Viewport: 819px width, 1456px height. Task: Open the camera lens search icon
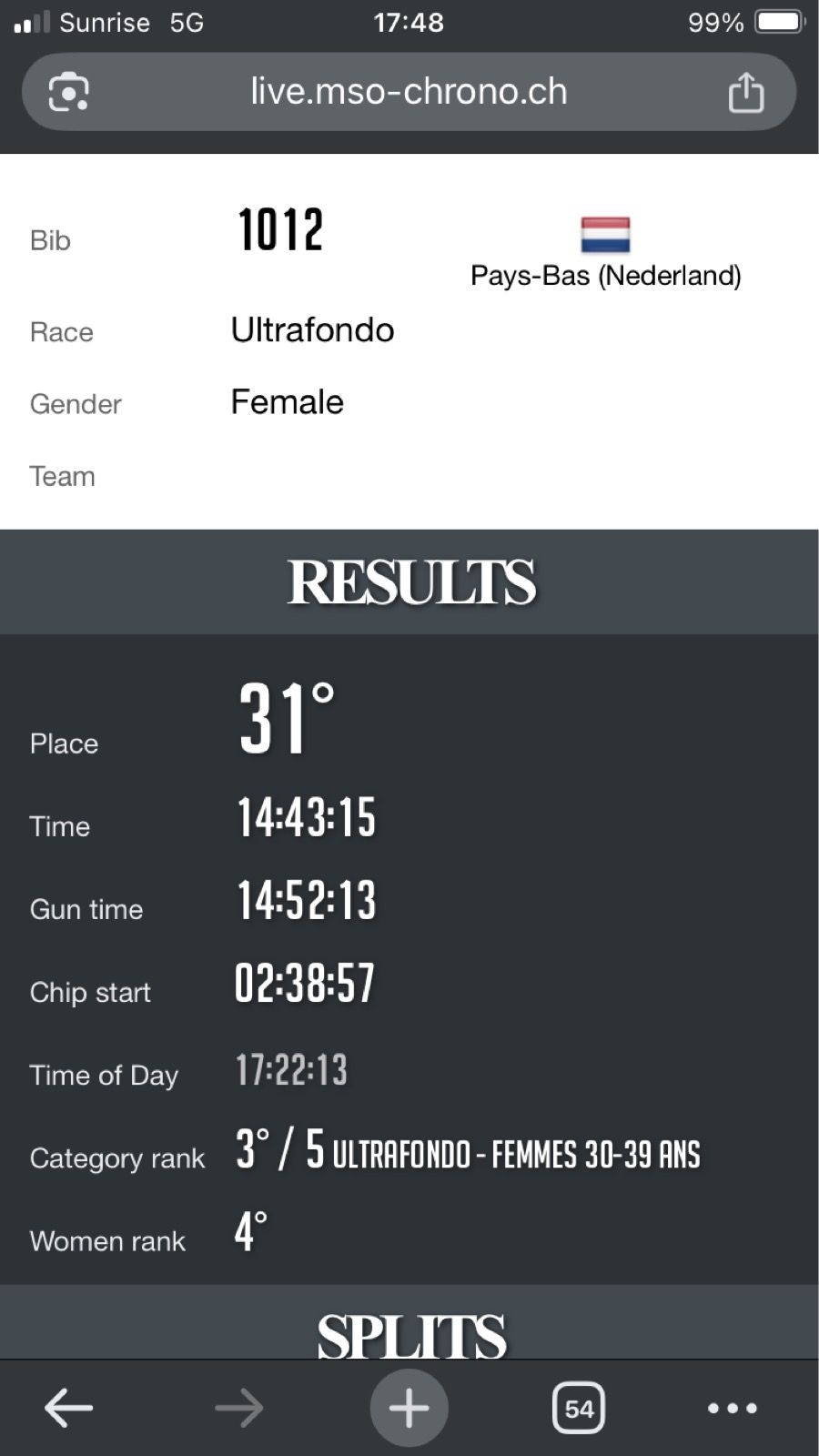click(x=69, y=92)
